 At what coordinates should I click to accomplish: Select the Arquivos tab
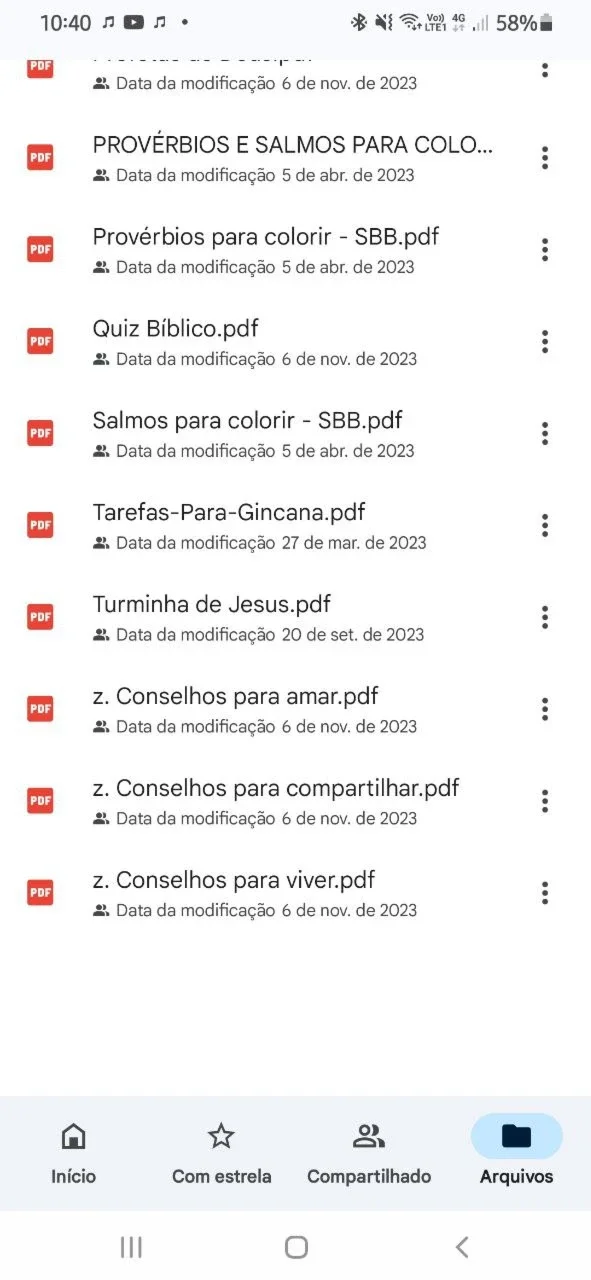click(x=516, y=1153)
